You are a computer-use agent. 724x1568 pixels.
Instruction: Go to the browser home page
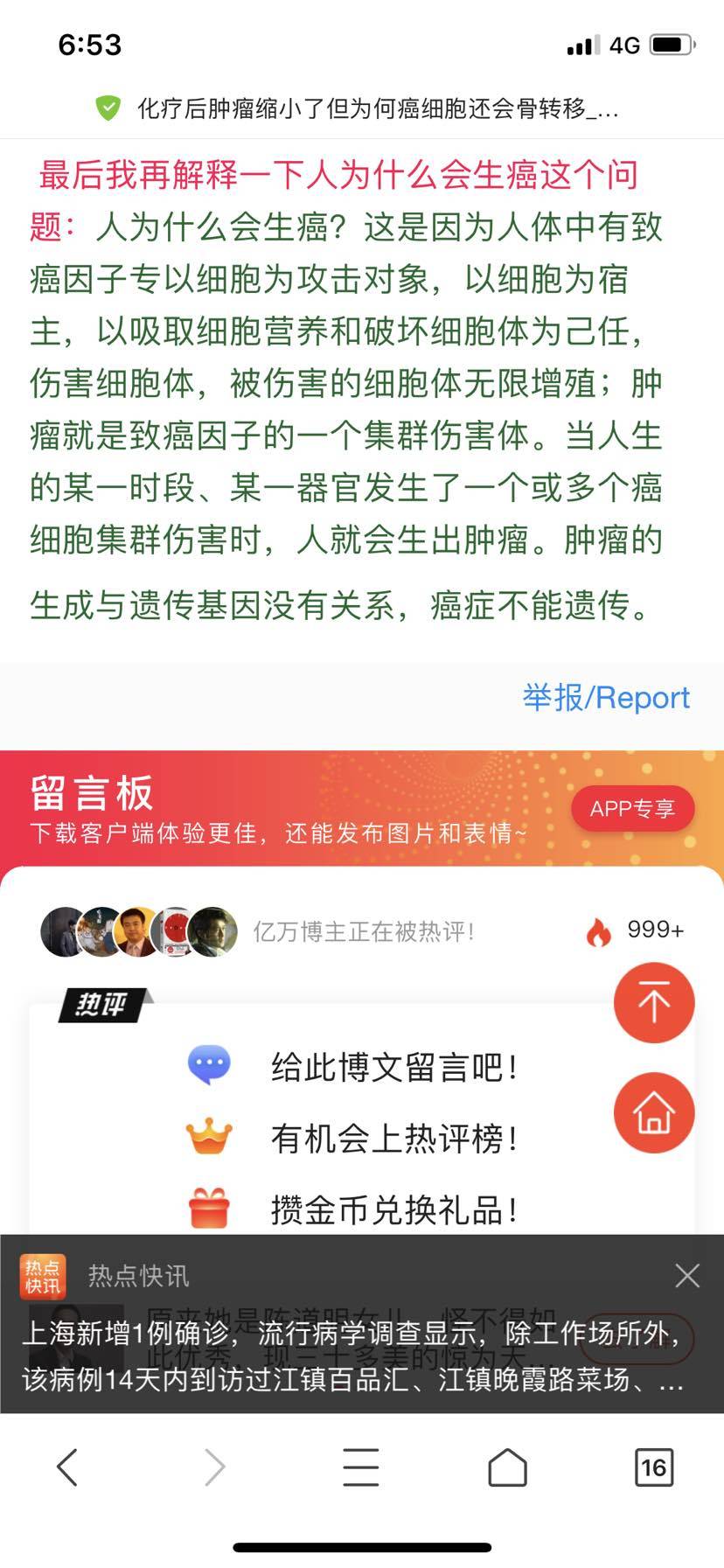[507, 1467]
